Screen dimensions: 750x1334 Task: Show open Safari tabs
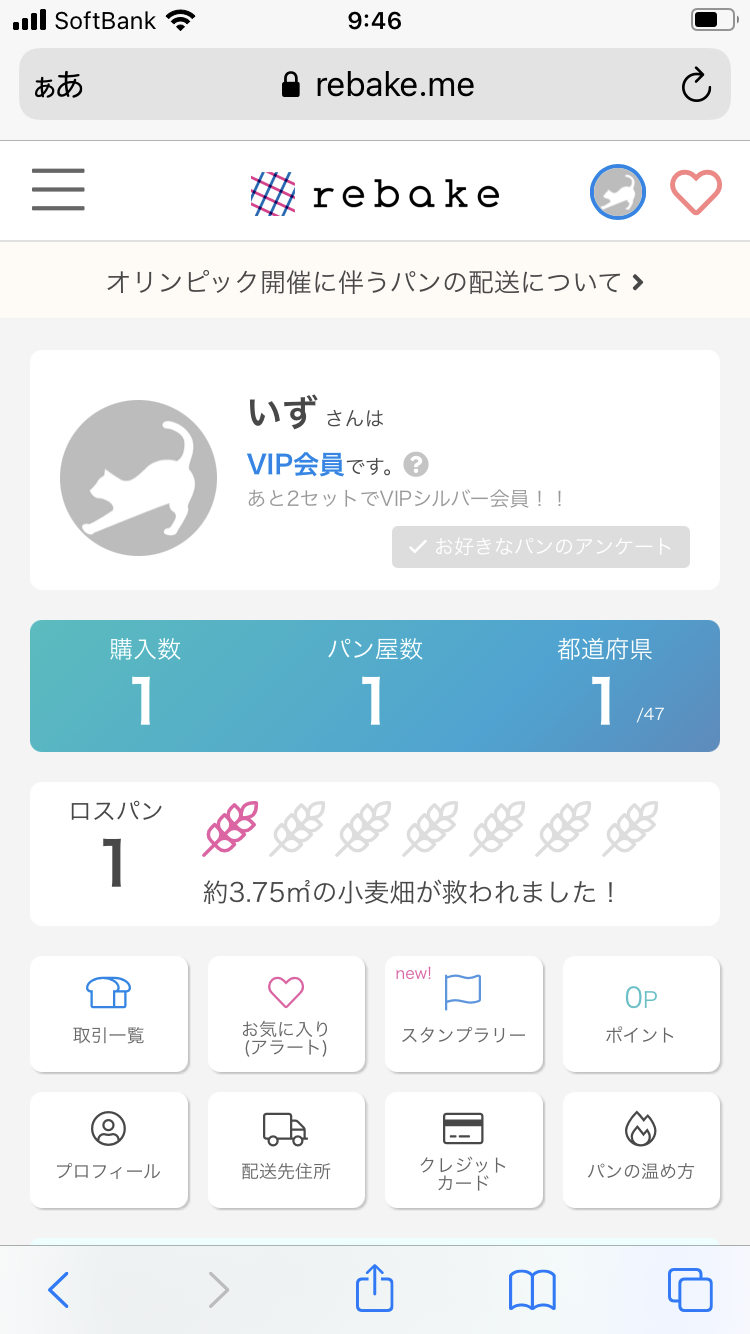690,1289
